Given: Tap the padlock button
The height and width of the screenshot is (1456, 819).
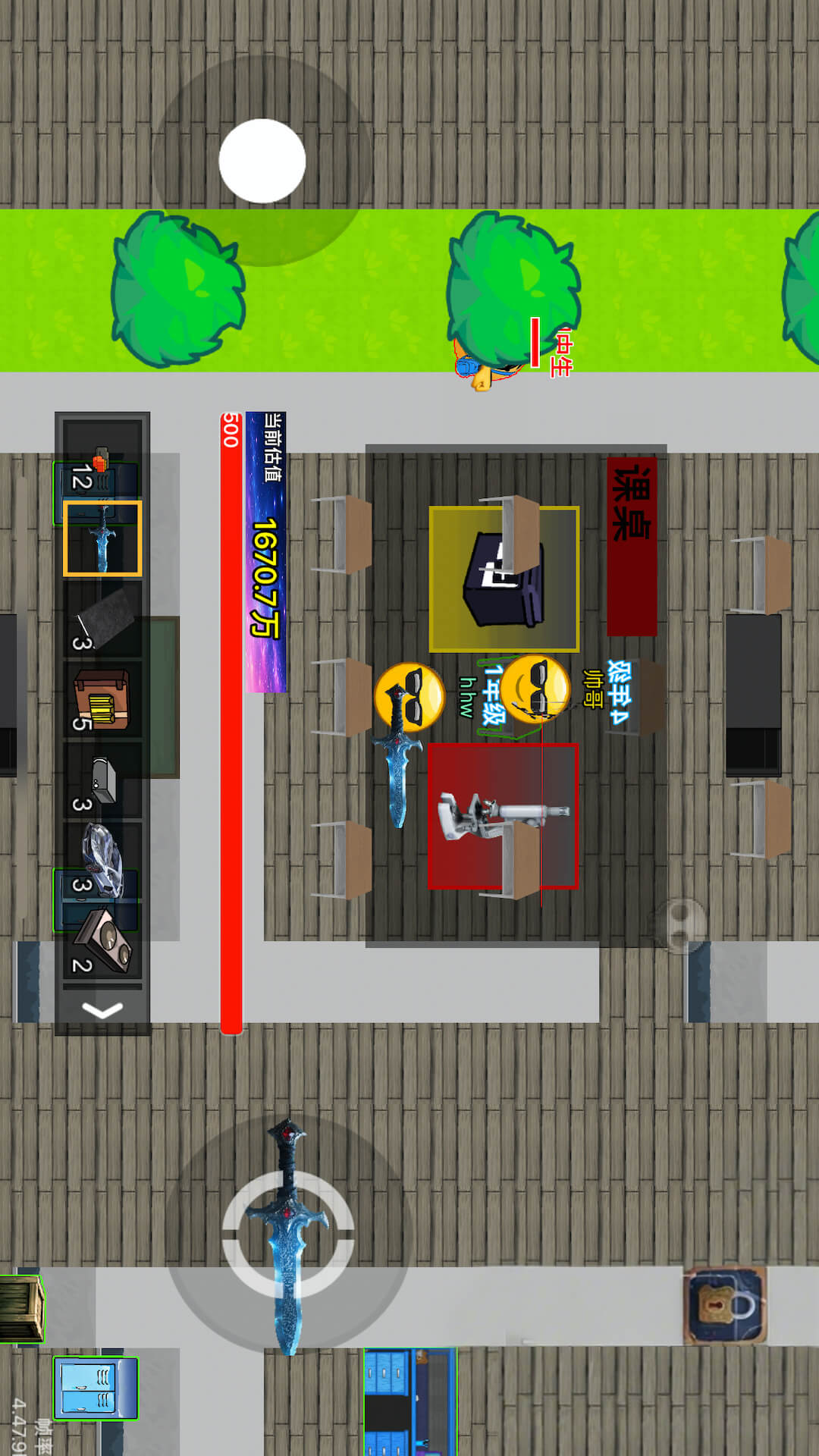Looking at the screenshot, I should pyautogui.click(x=725, y=1306).
